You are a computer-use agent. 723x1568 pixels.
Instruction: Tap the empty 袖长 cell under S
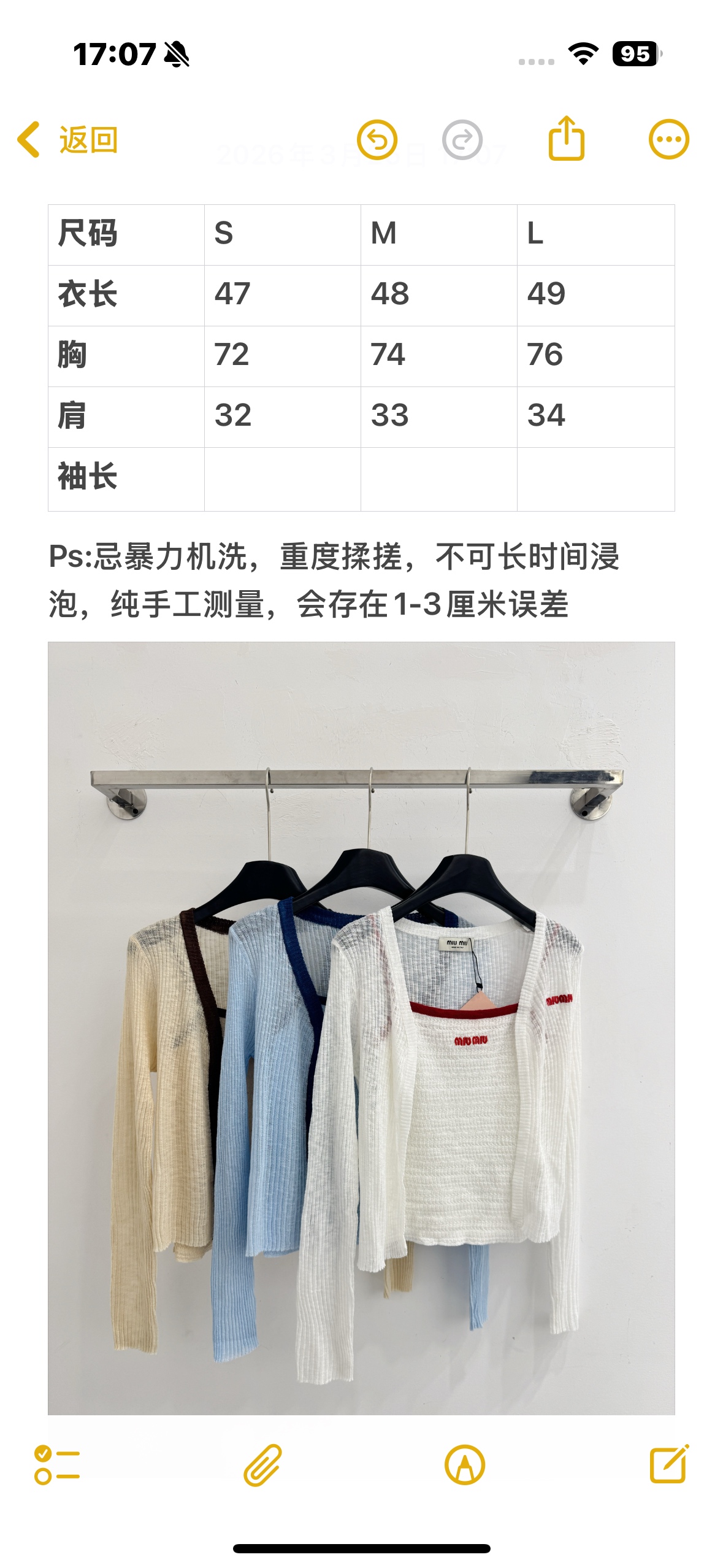[282, 478]
